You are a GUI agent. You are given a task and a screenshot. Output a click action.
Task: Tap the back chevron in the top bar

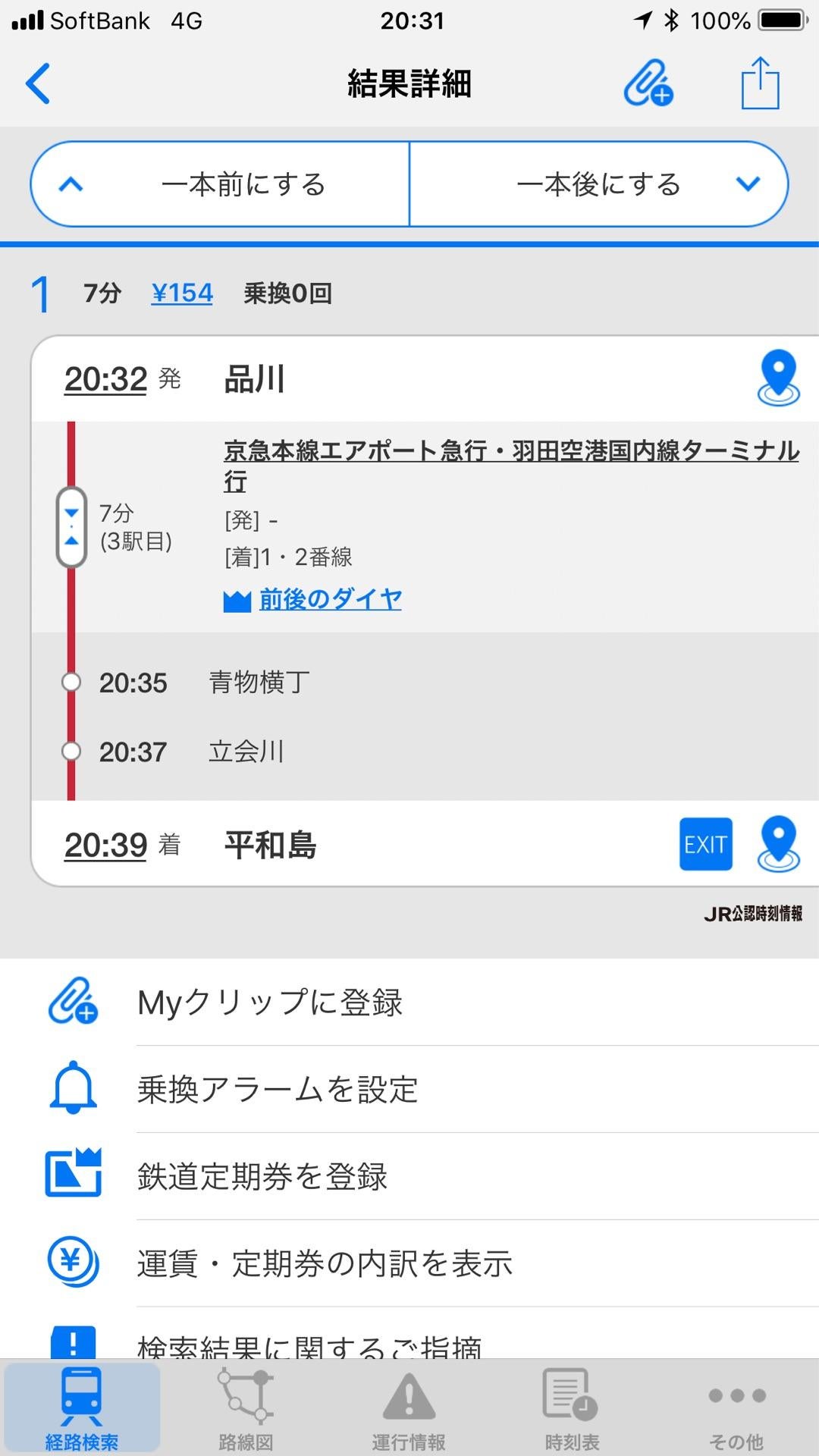pyautogui.click(x=36, y=83)
